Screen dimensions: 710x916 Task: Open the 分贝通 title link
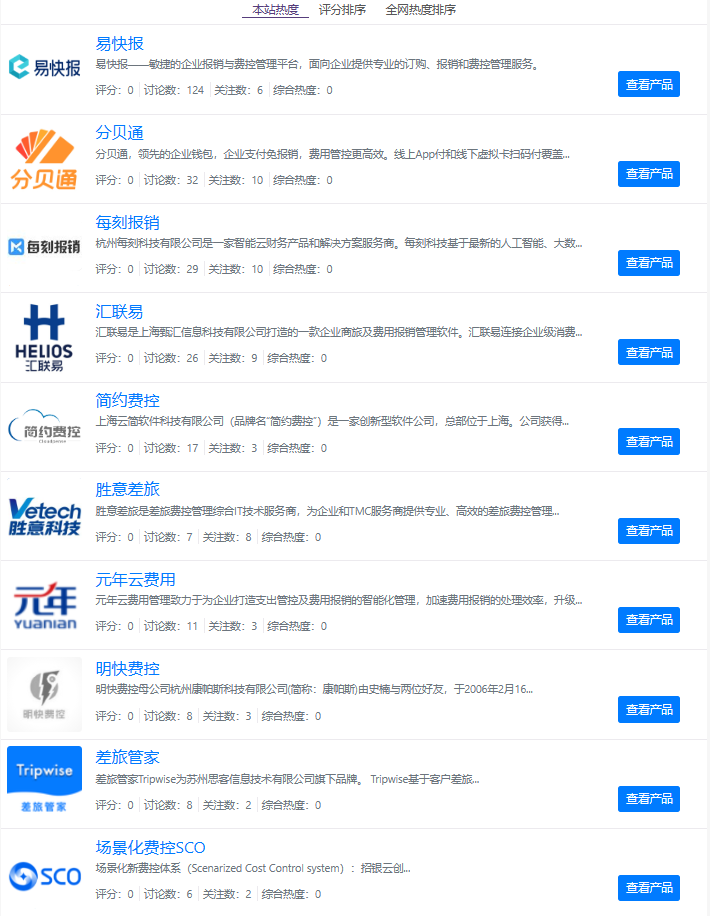(119, 133)
